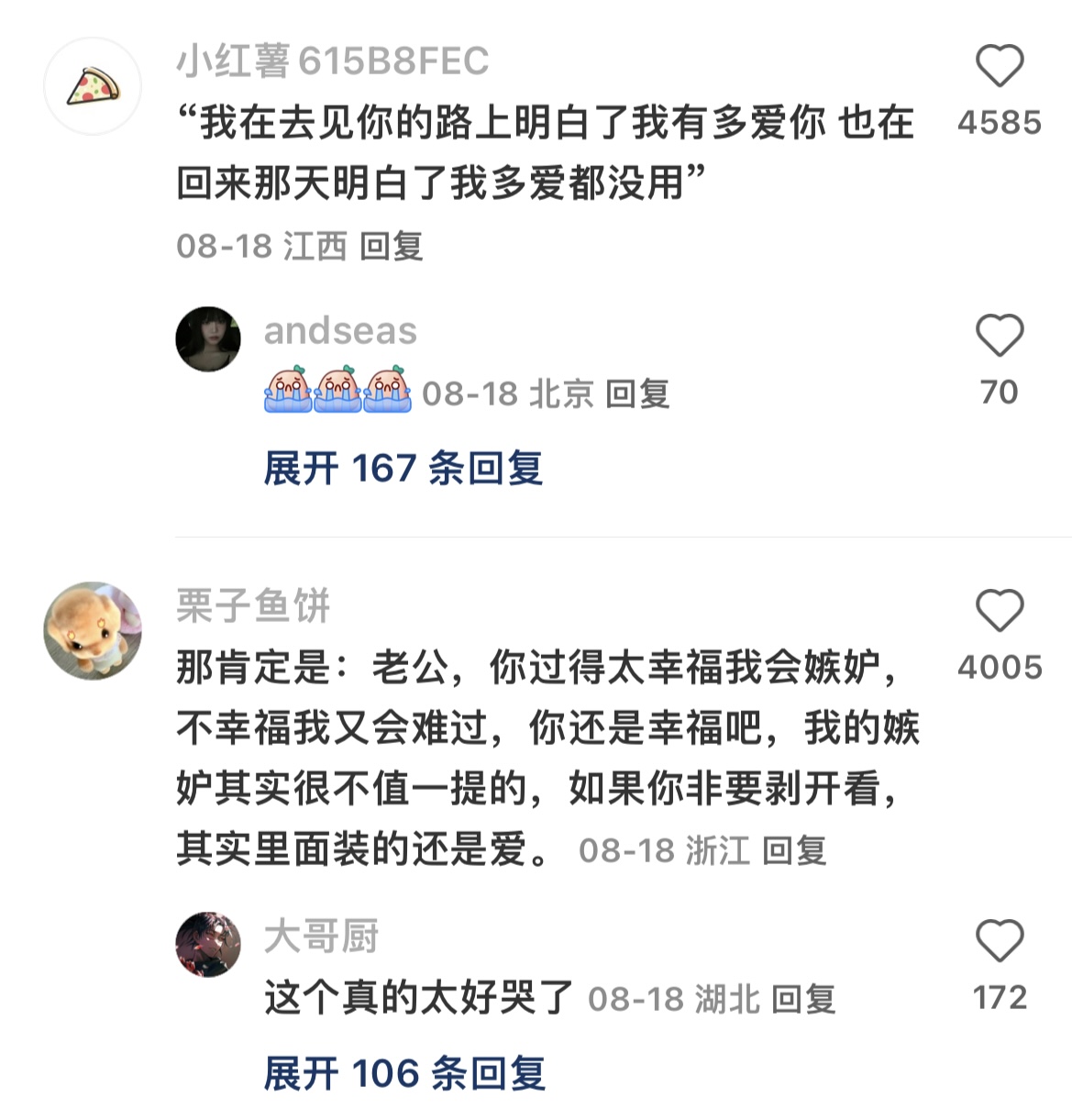View 栗子鱼饼's avatar profile
1072x1120 pixels.
click(93, 630)
